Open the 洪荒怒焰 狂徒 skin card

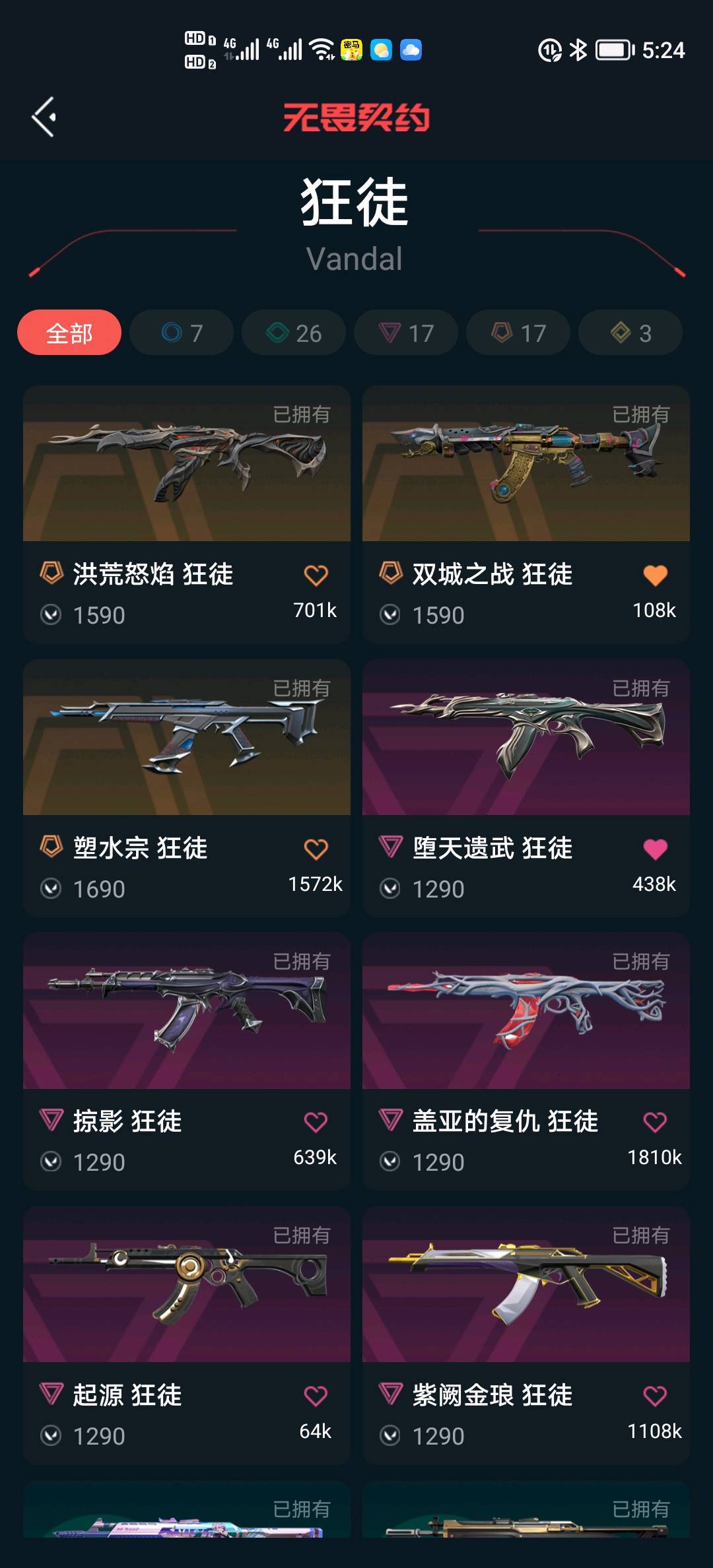(187, 514)
